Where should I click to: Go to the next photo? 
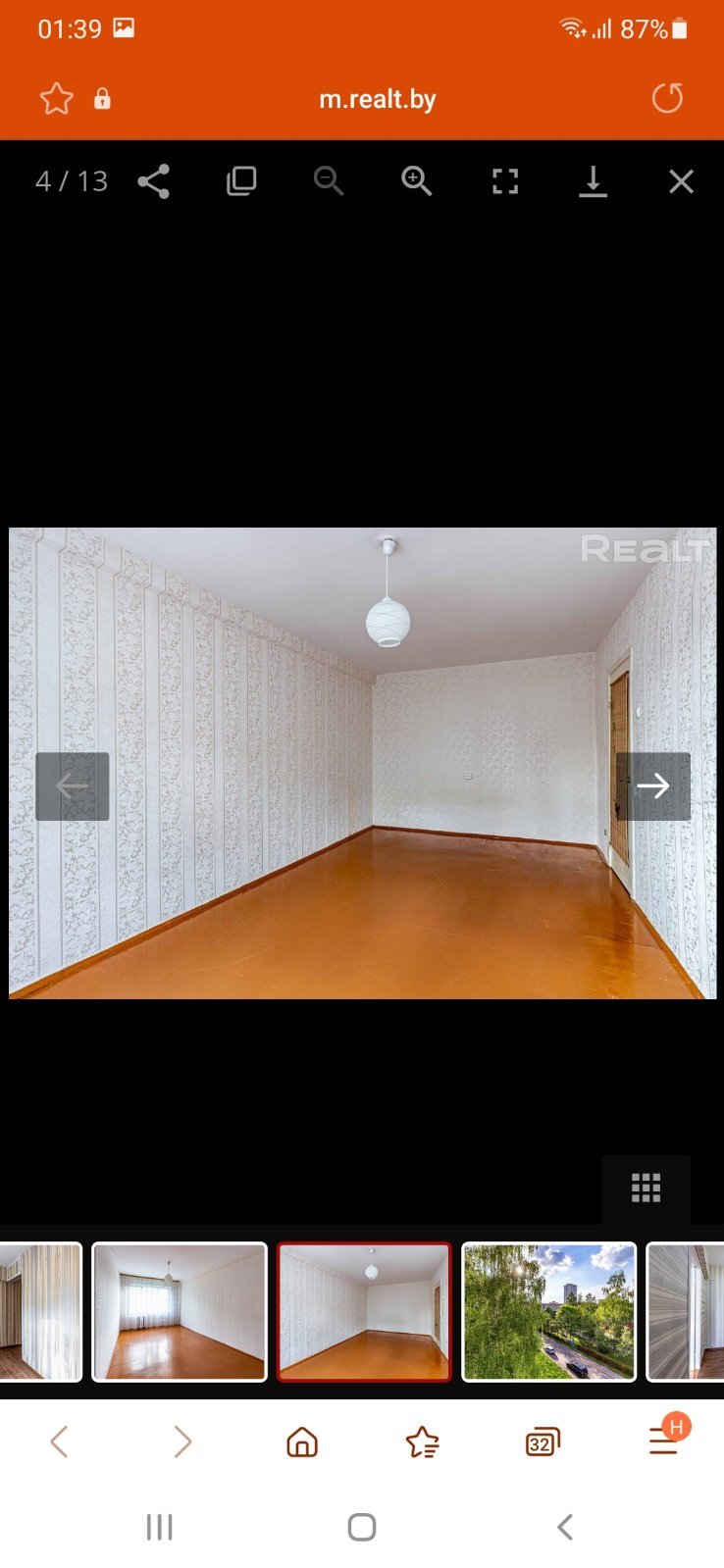point(653,786)
